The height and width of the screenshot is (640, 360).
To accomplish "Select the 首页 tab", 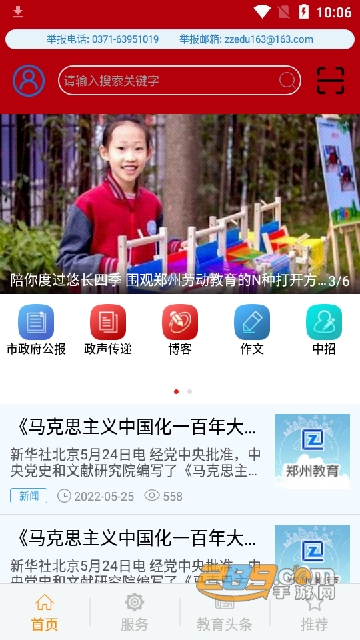I will tap(44, 613).
